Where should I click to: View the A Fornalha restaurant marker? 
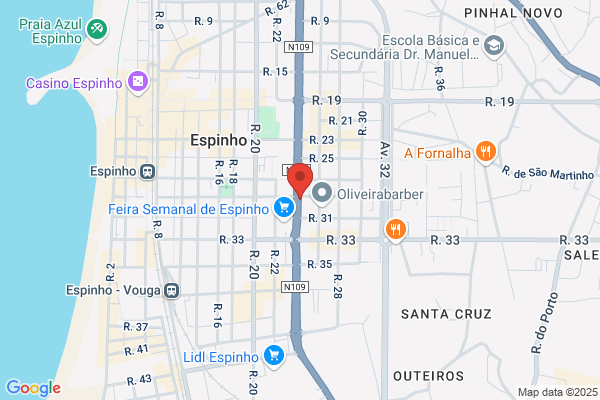(486, 152)
